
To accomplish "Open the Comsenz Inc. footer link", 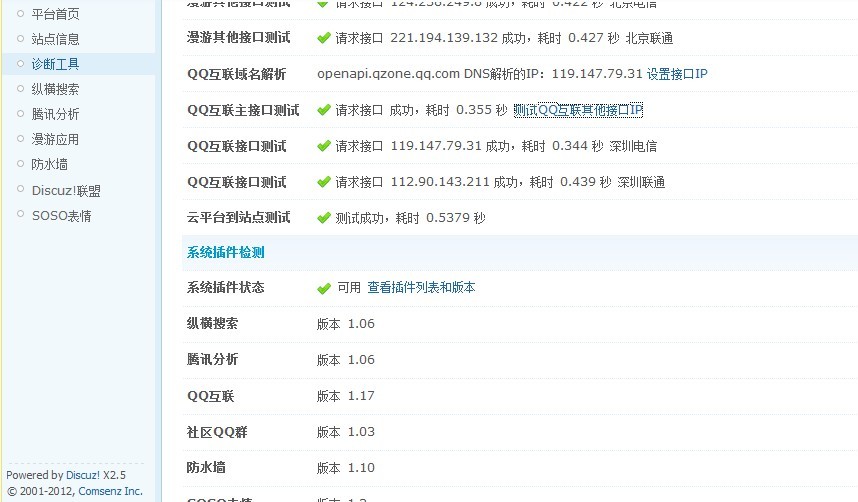I will 111,491.
